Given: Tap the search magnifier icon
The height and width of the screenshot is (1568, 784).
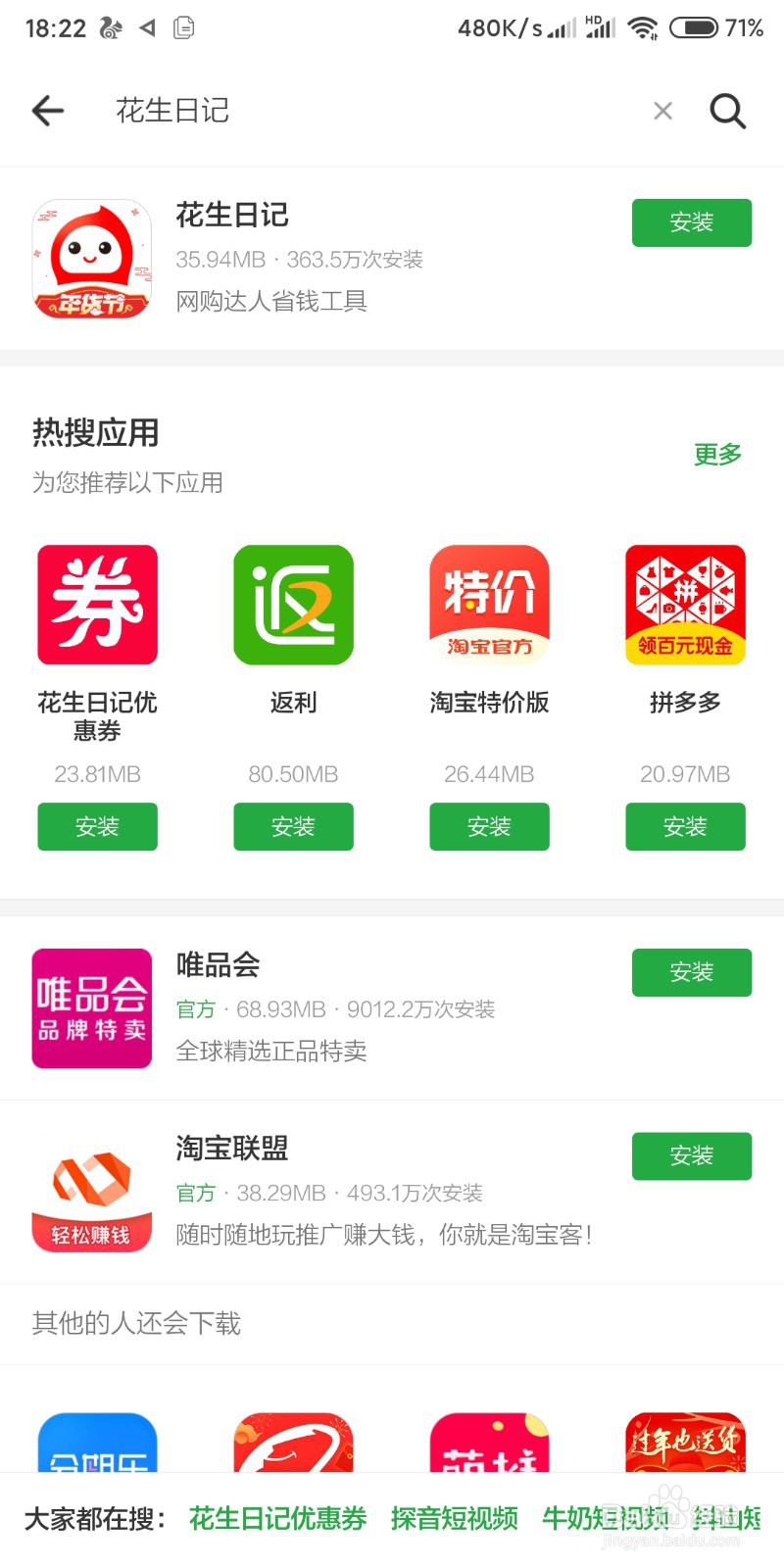Looking at the screenshot, I should [728, 111].
